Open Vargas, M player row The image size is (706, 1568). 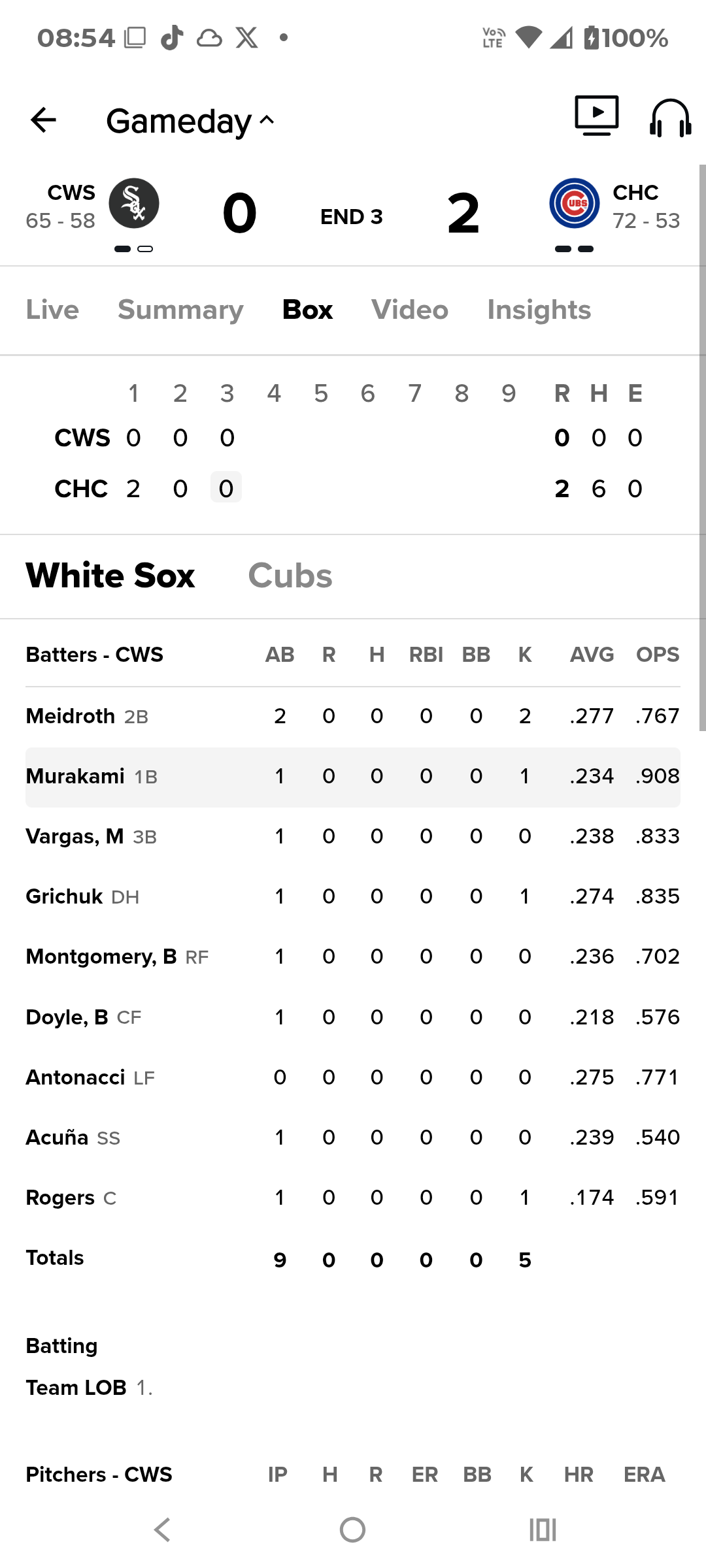[x=353, y=837]
